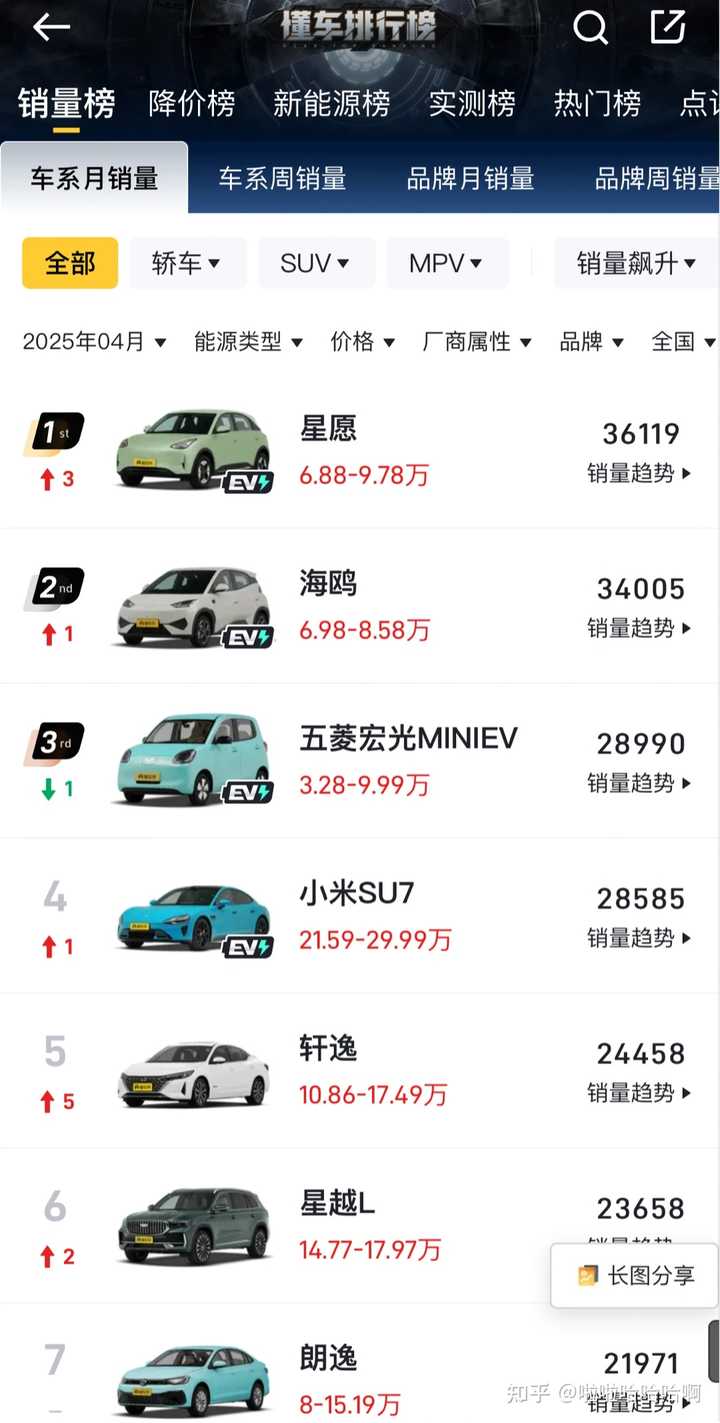Screen dimensions: 720x1423
Task: Open the 销量飙升 dropdown
Action: click(x=635, y=263)
